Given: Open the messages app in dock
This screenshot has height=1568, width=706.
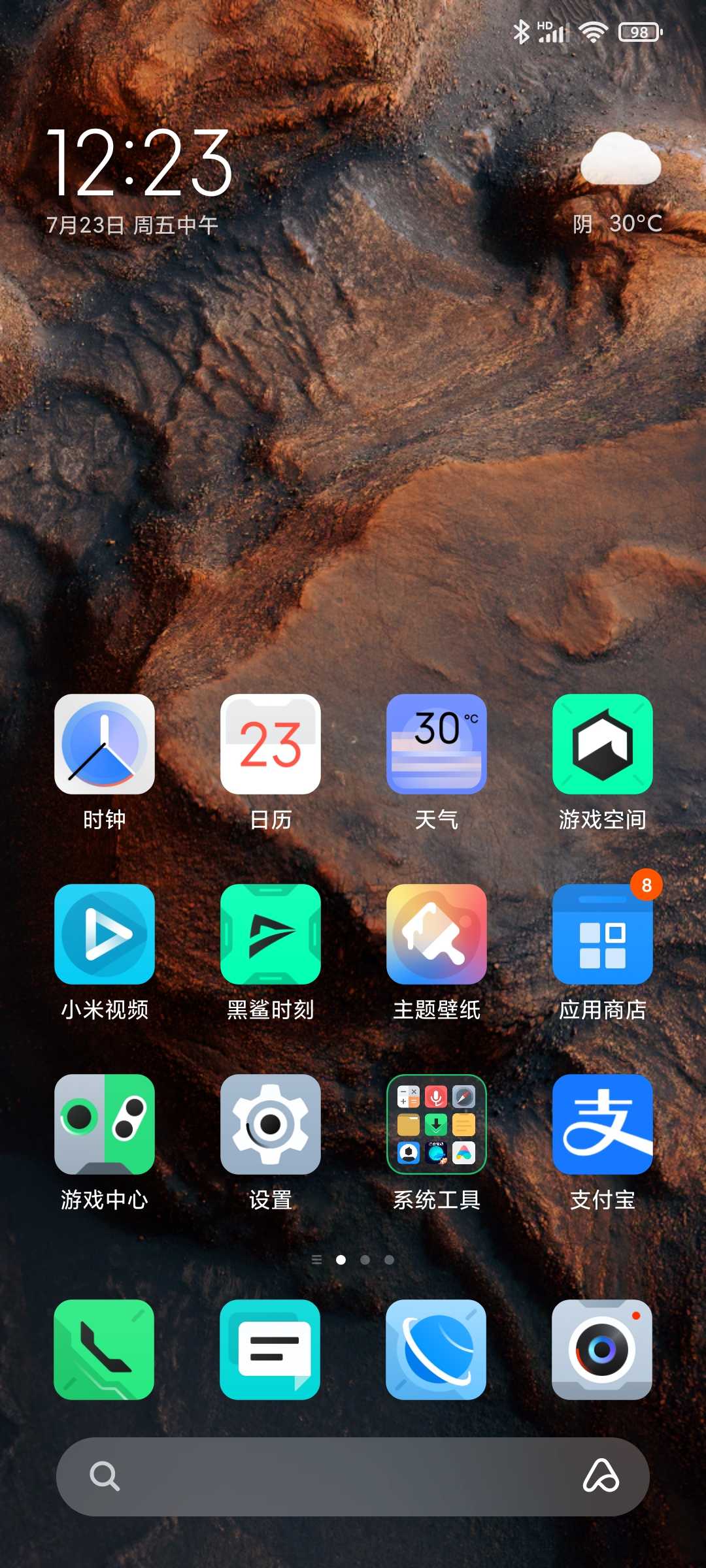Looking at the screenshot, I should pos(270,1350).
